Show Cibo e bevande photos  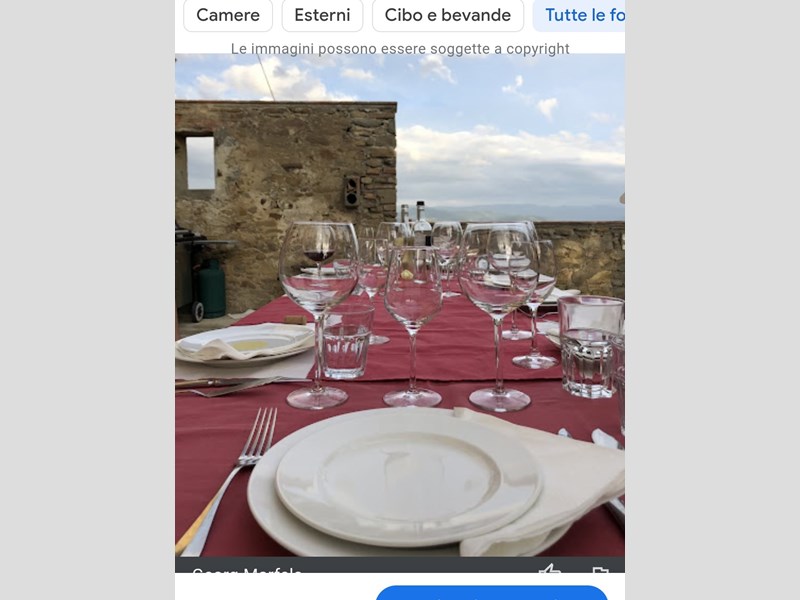click(x=447, y=15)
